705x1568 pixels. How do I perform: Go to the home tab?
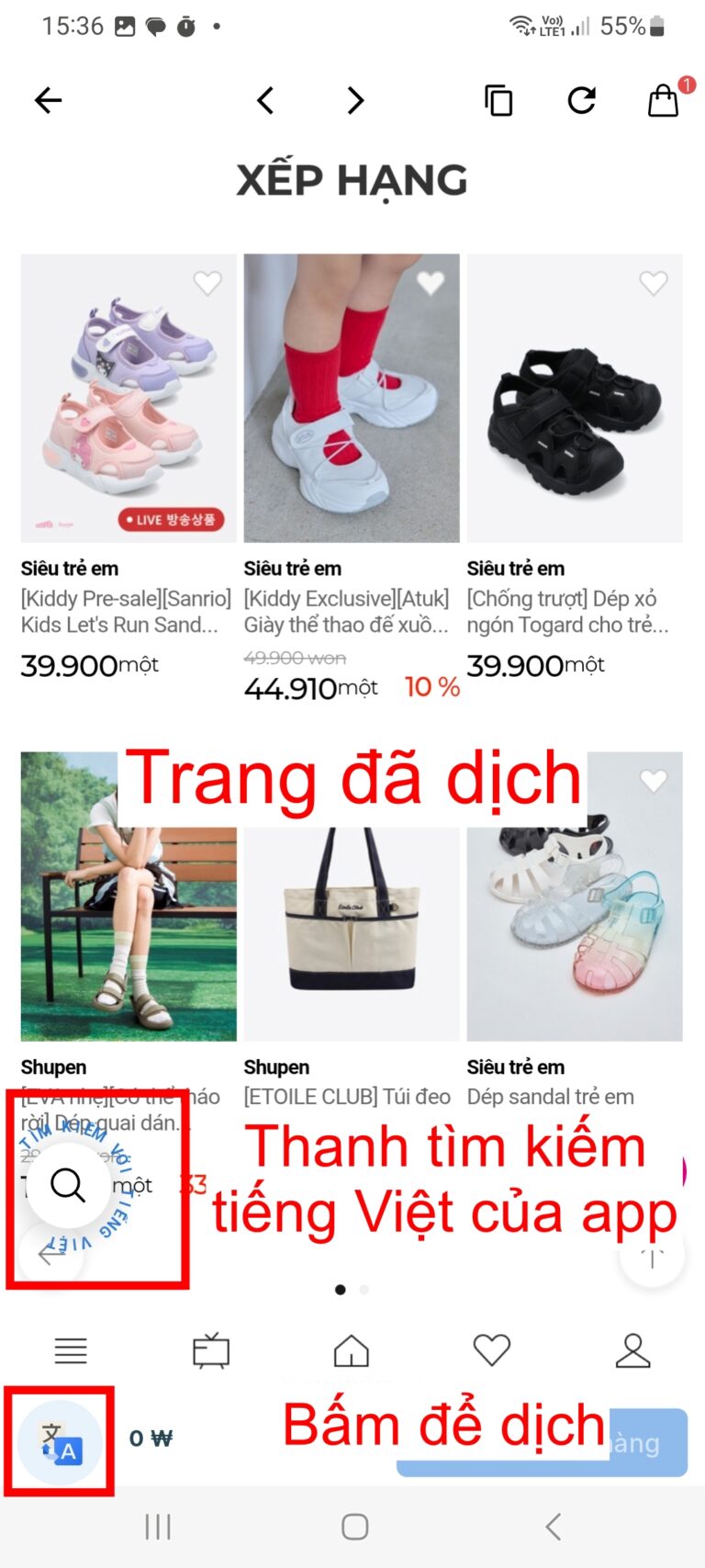pos(352,1350)
